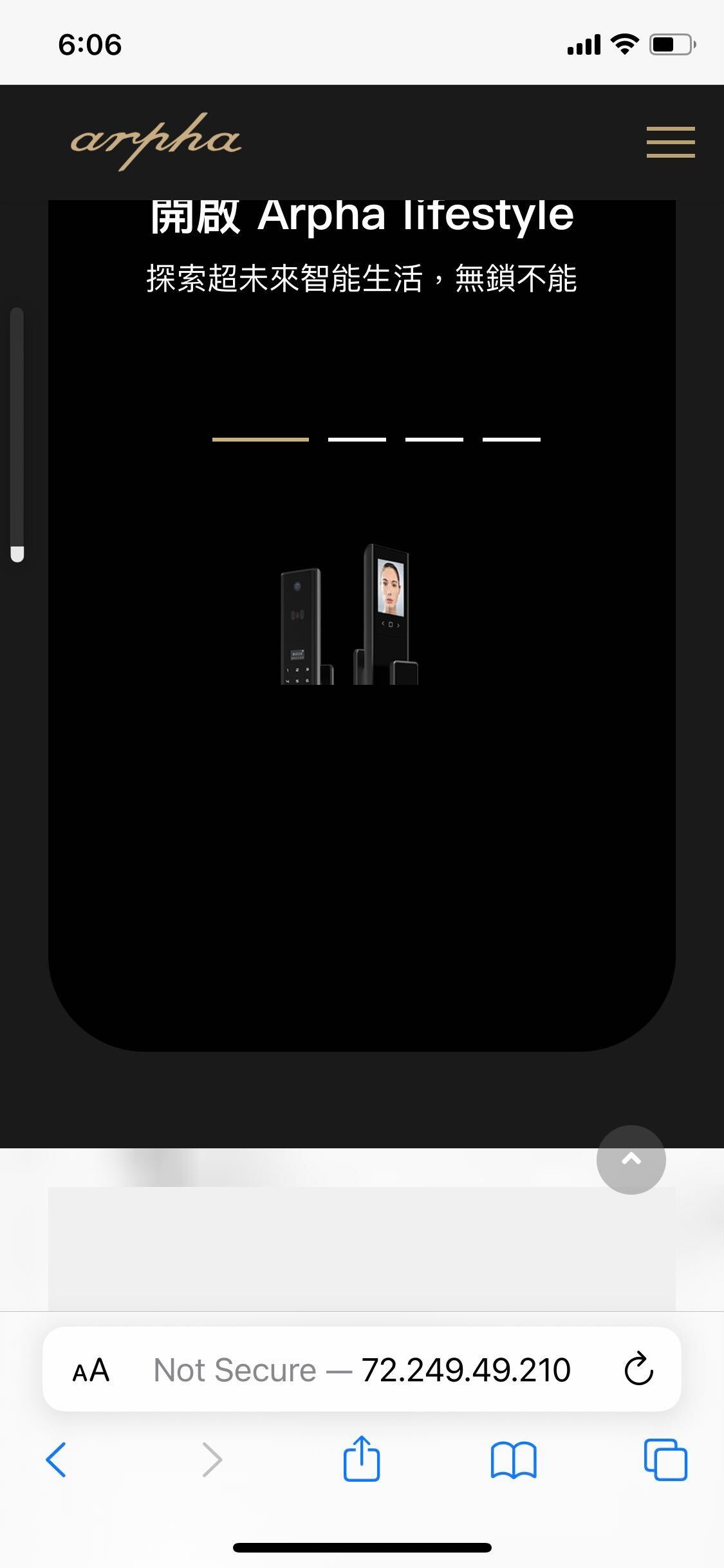
Task: Open Safari bookmarks
Action: click(x=513, y=1459)
